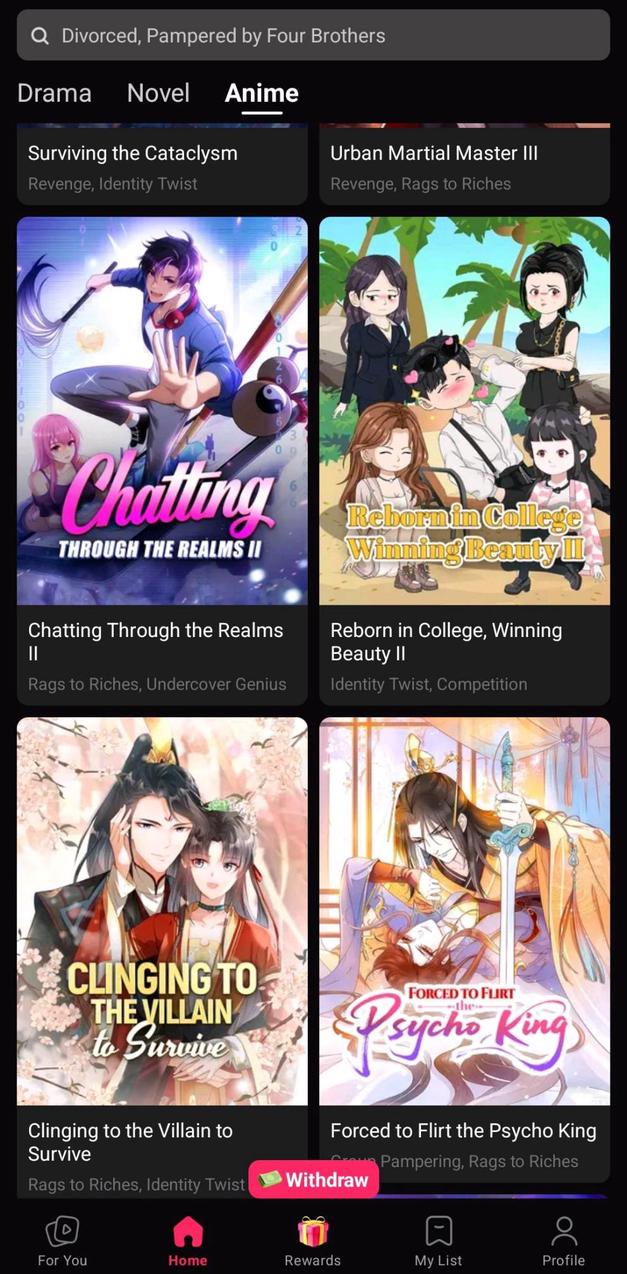Viewport: 627px width, 1274px height.
Task: Go to the Home tab
Action: point(187,1241)
